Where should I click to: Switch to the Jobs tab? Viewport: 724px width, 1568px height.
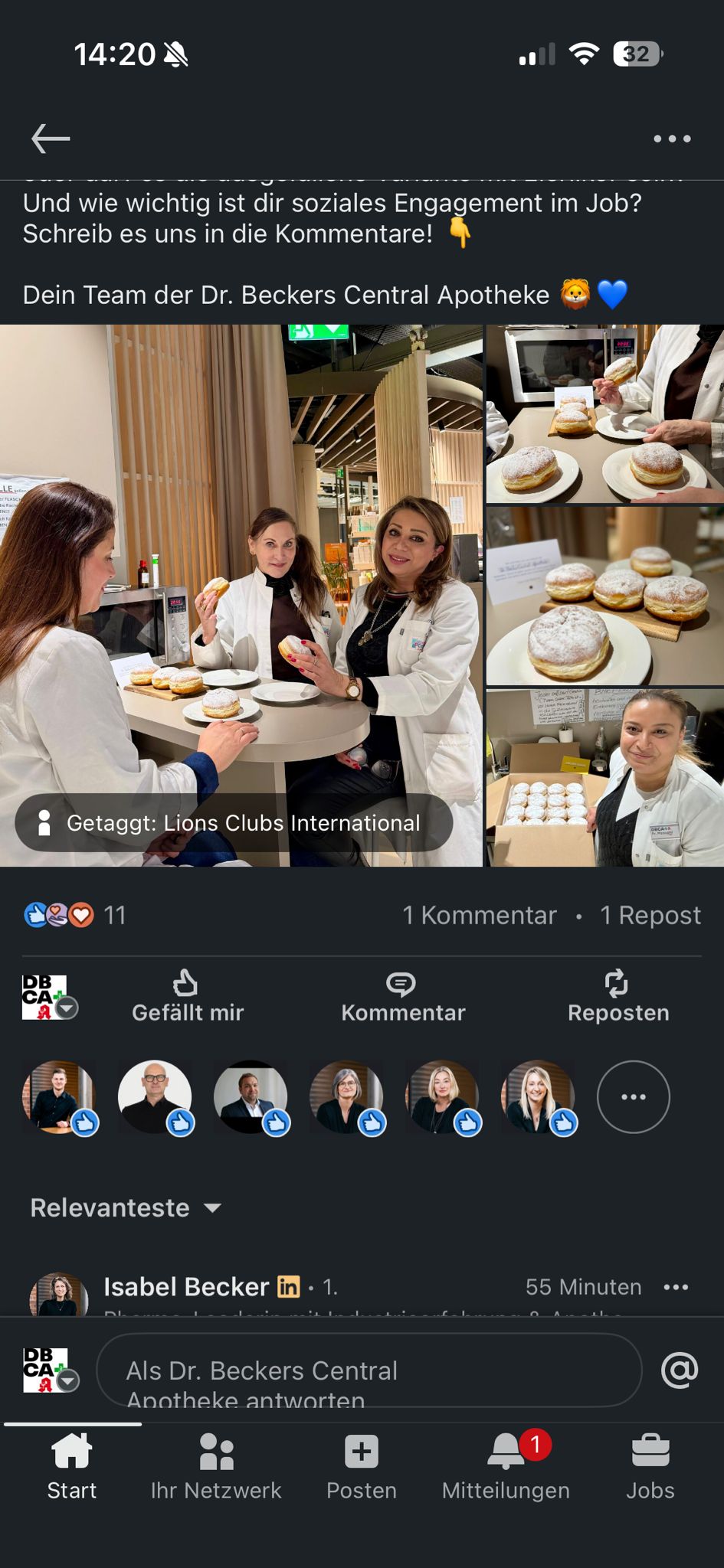[650, 1468]
